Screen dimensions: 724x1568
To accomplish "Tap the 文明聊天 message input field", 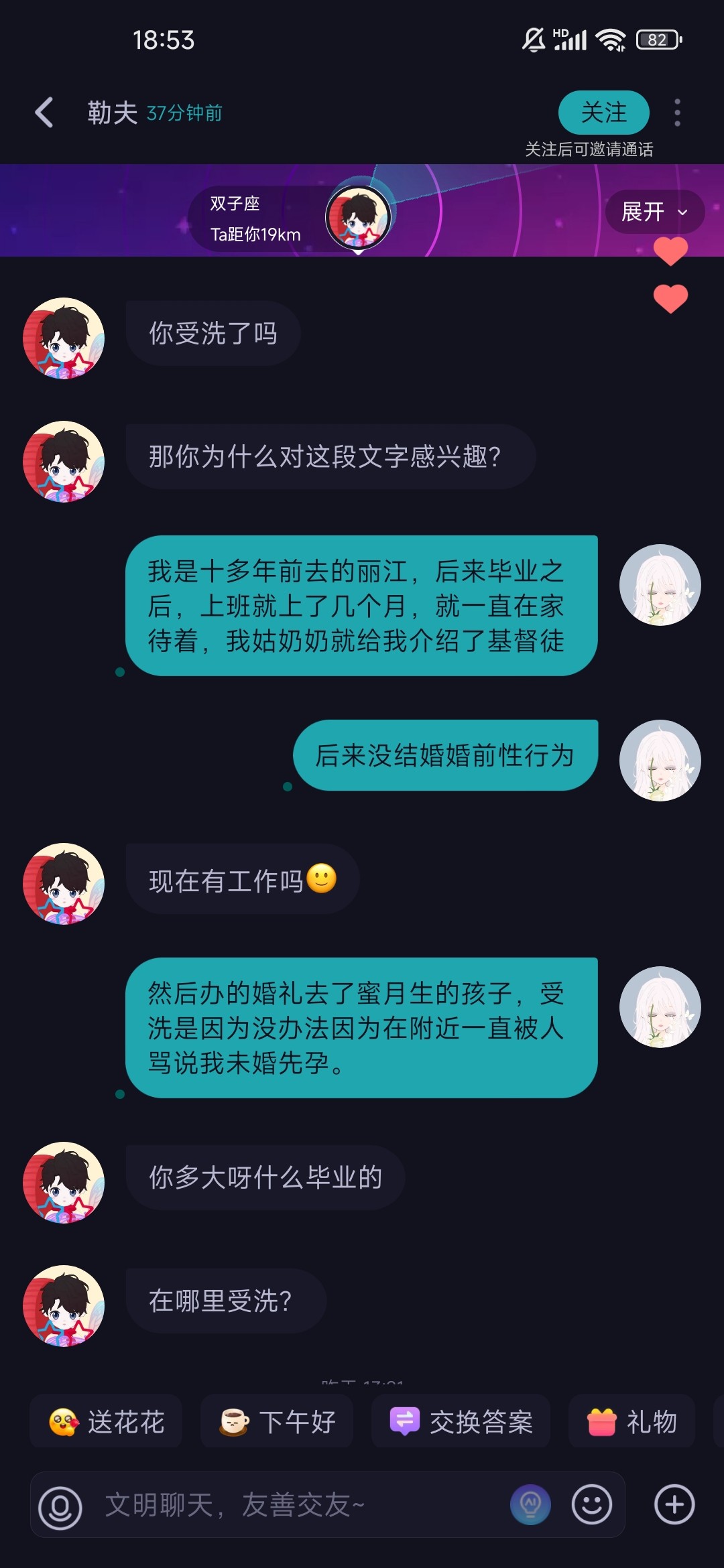I will click(x=295, y=1505).
